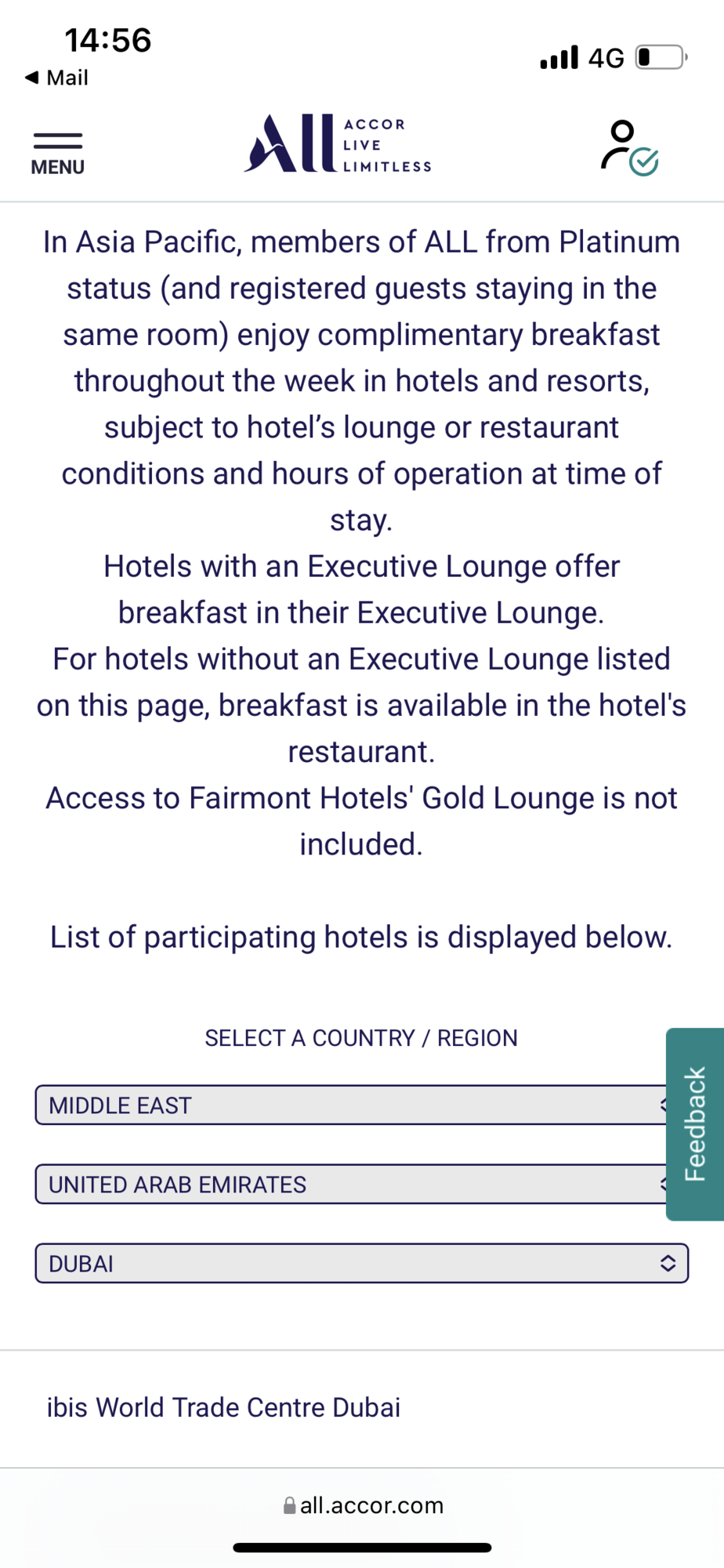Return to the Mail app

56,78
